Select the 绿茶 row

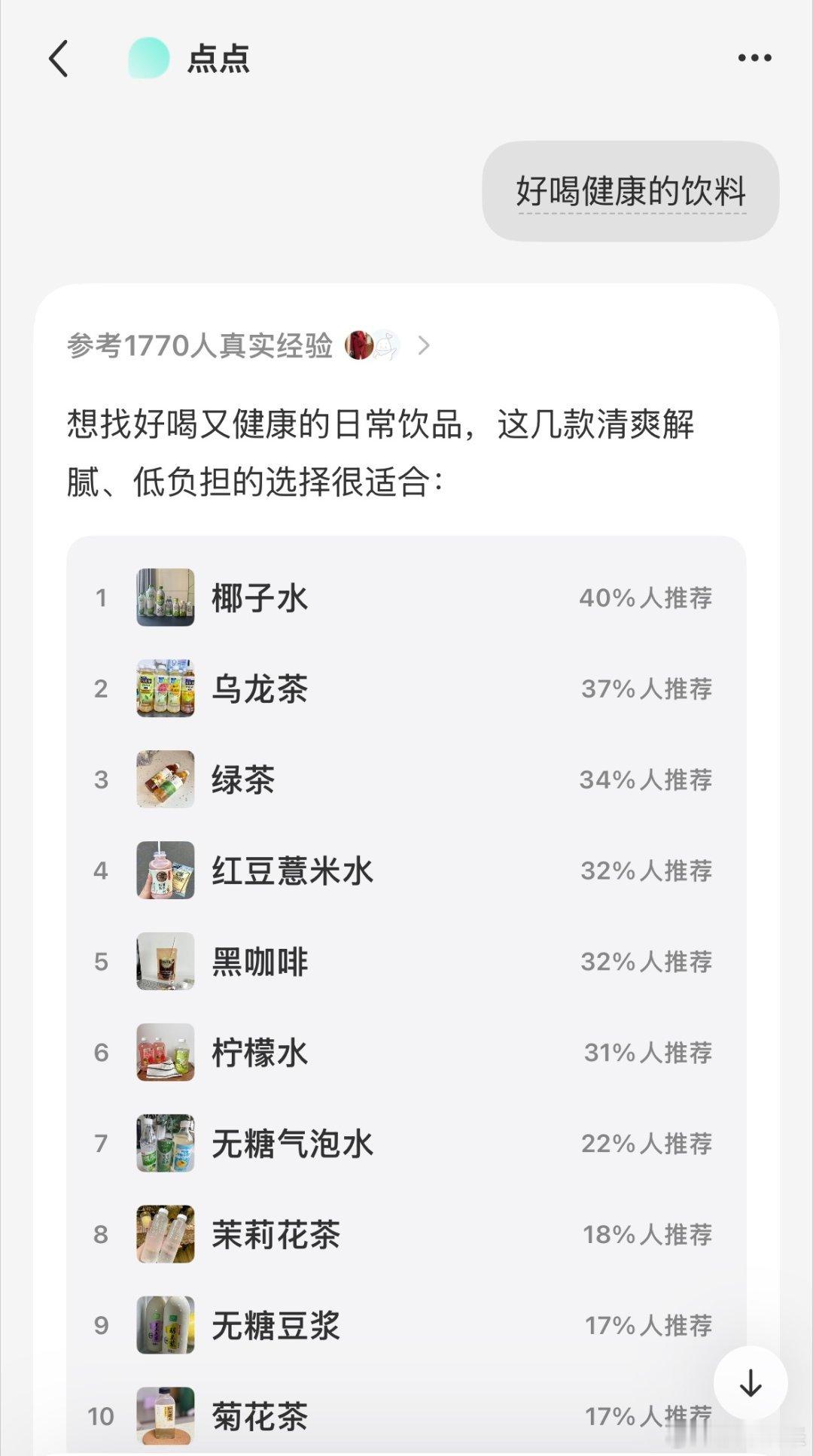pos(406,780)
